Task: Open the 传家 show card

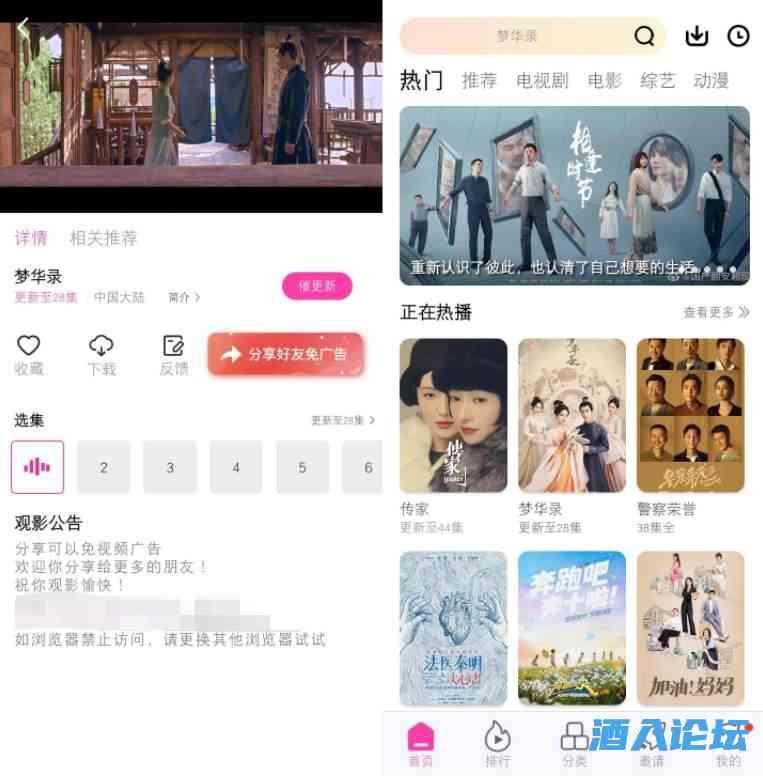Action: pos(453,416)
